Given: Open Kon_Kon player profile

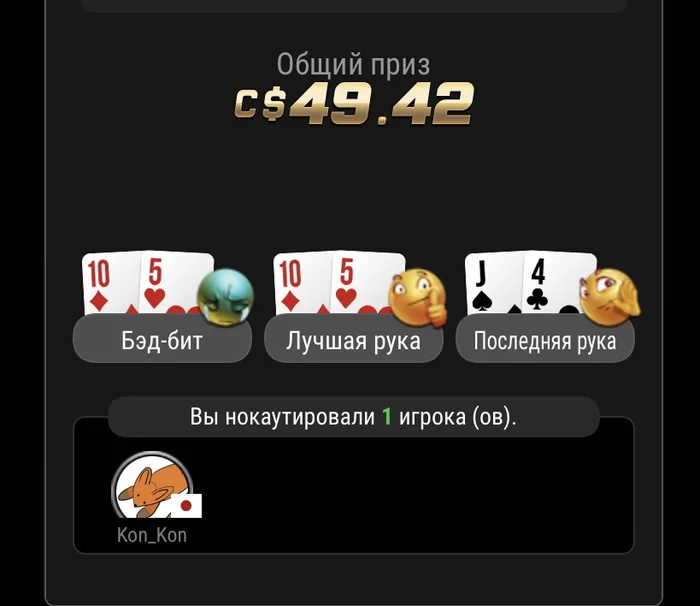Looking at the screenshot, I should (x=152, y=492).
